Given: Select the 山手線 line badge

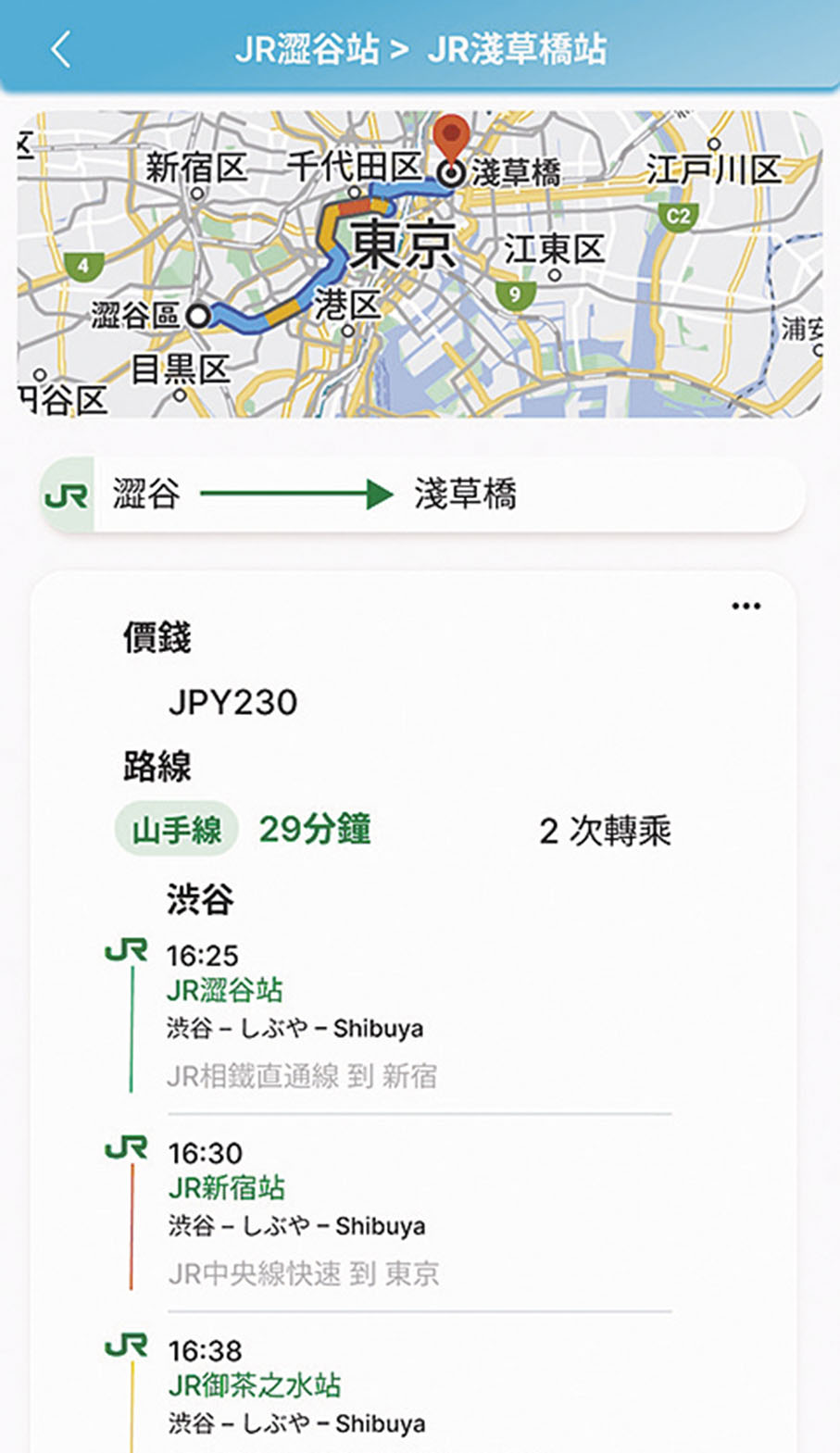Looking at the screenshot, I should tap(180, 829).
